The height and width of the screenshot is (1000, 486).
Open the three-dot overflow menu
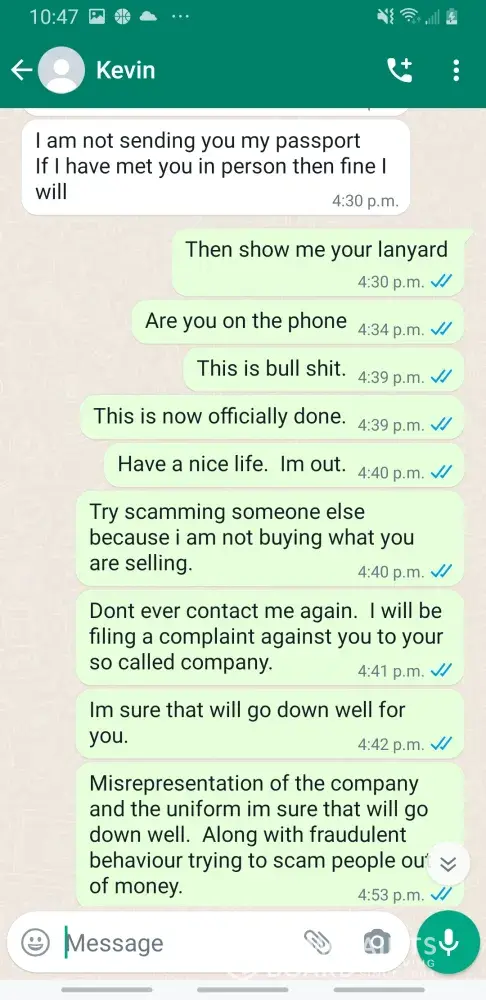point(456,70)
